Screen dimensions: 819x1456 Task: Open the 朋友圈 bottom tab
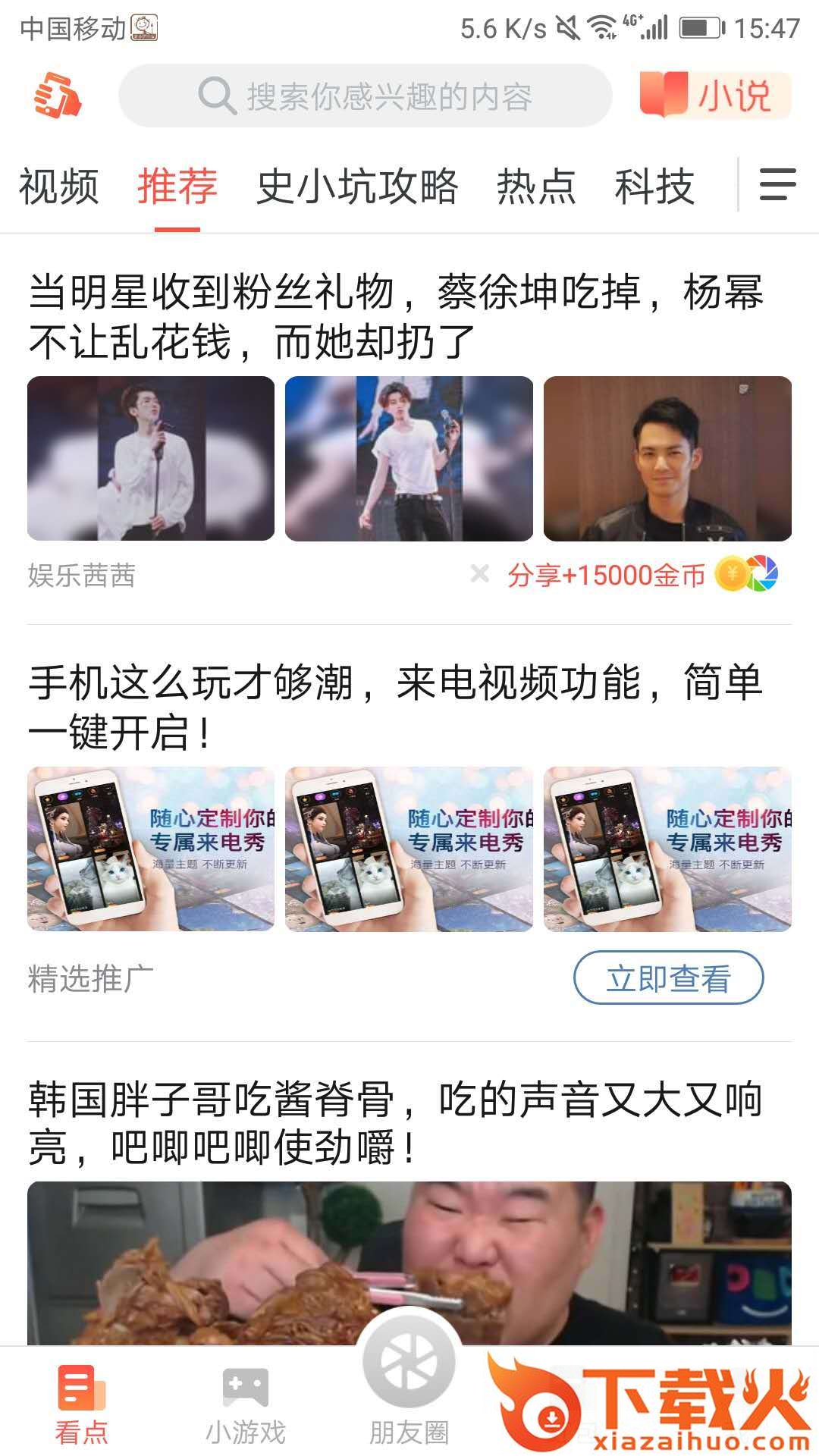tap(409, 1390)
